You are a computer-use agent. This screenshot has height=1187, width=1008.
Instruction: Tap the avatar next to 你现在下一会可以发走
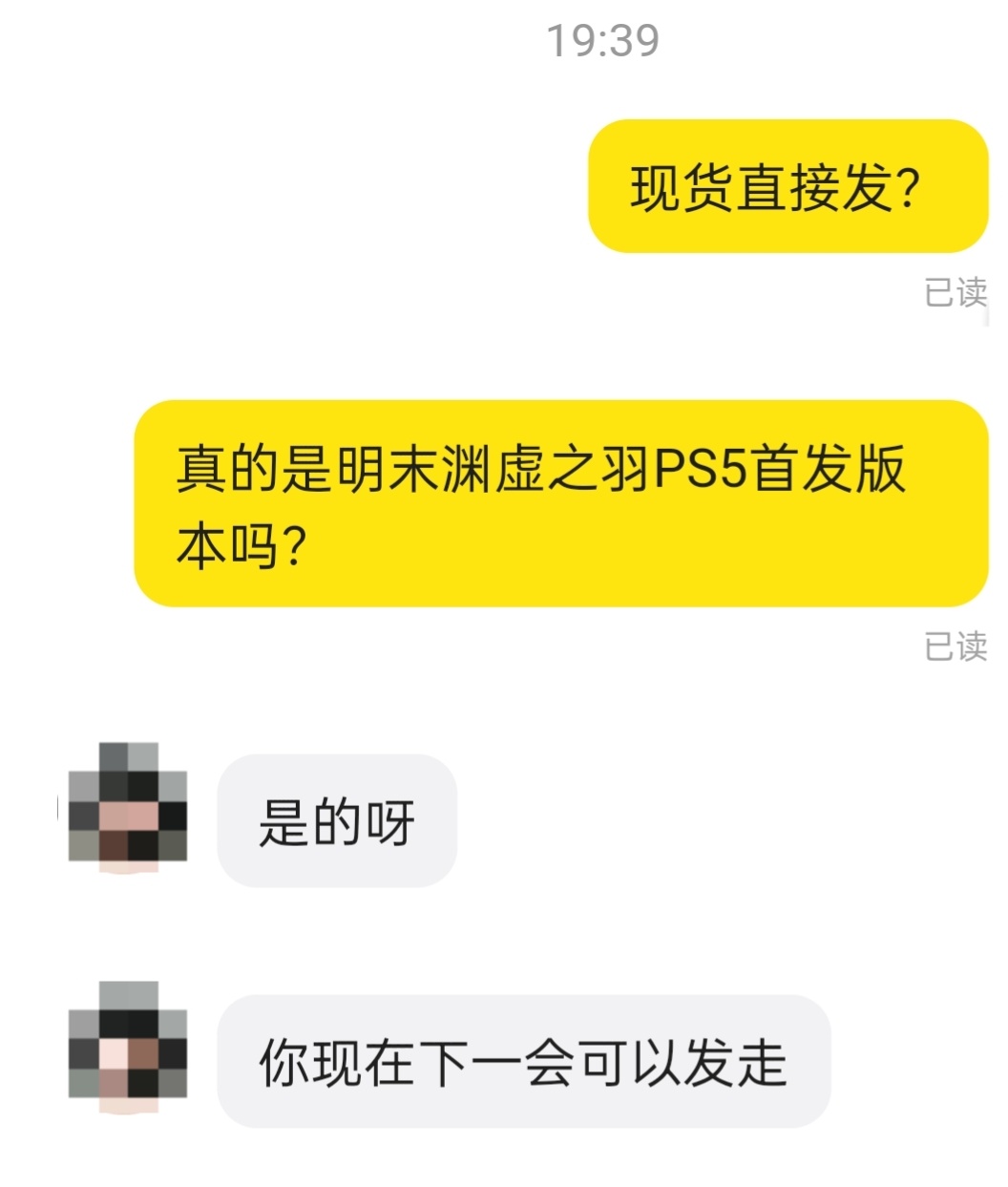128,1046
